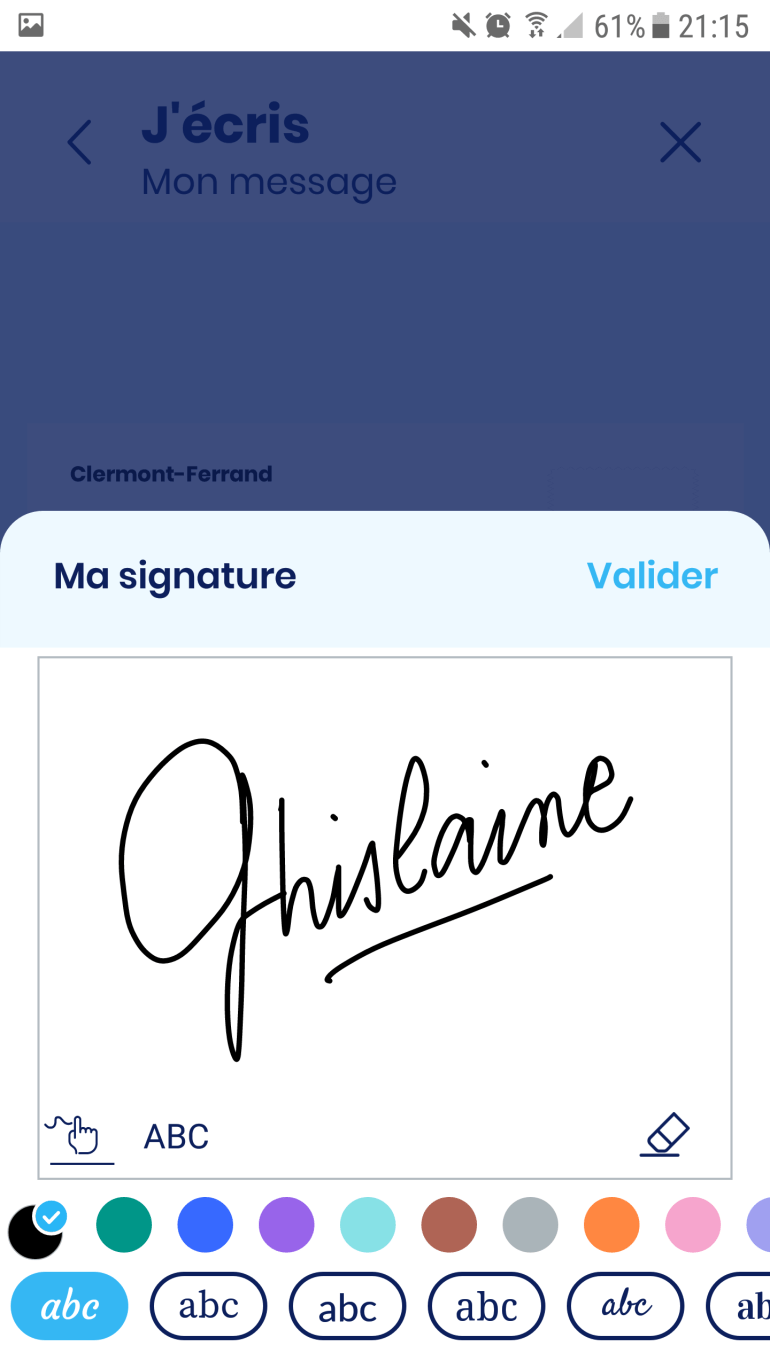
Task: Pick the orange color swatch
Action: click(611, 1225)
